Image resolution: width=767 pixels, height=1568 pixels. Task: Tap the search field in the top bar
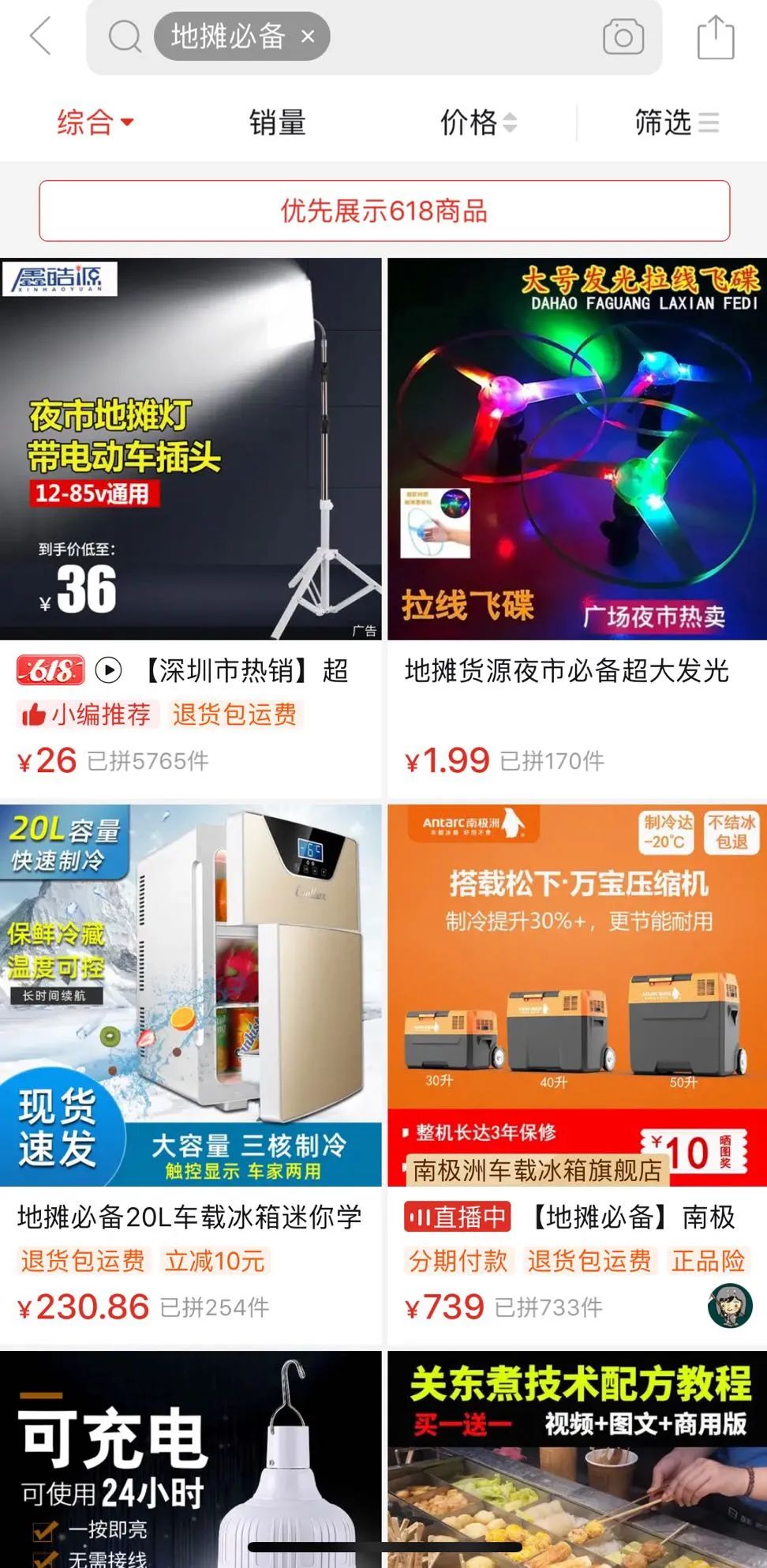coord(458,36)
